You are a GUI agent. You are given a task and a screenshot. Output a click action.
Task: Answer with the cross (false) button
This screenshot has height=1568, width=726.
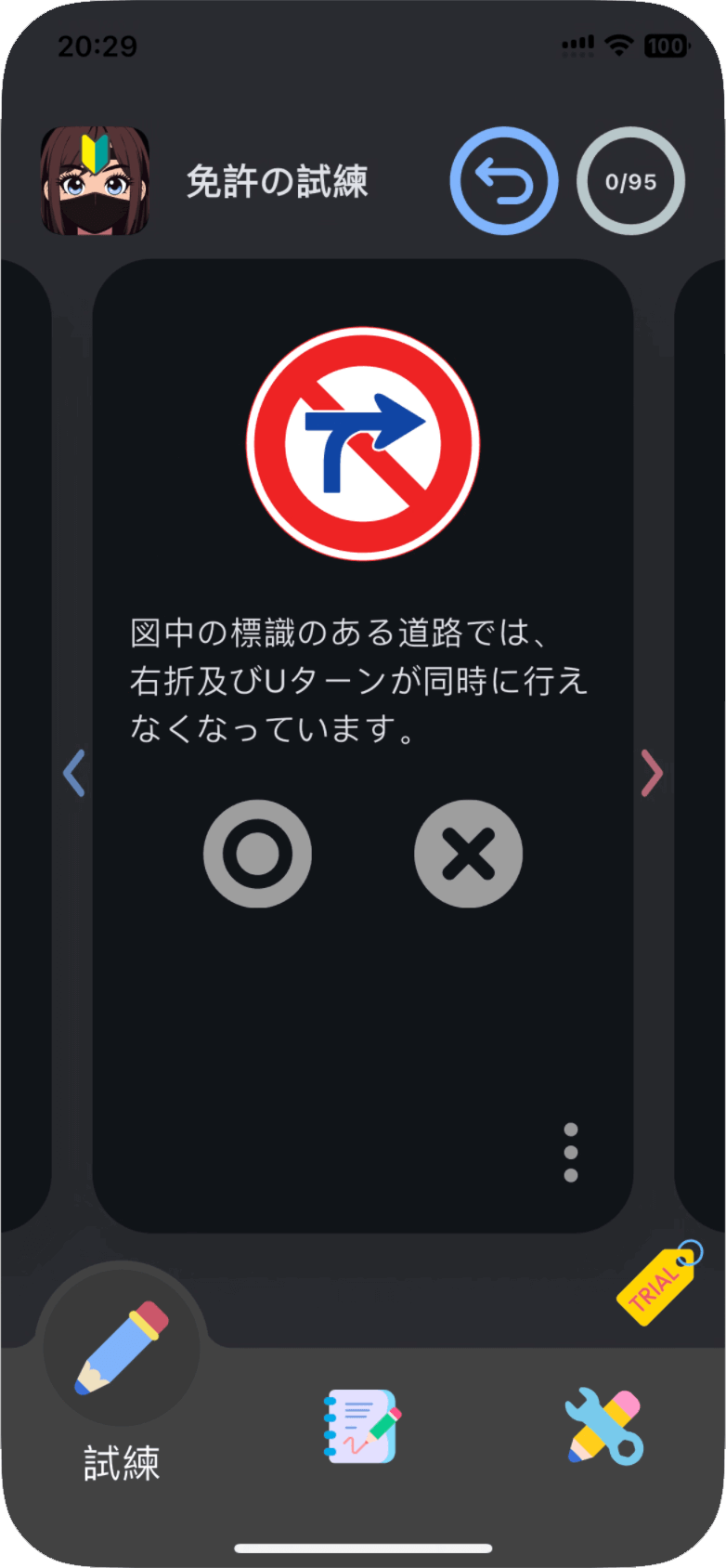click(468, 854)
